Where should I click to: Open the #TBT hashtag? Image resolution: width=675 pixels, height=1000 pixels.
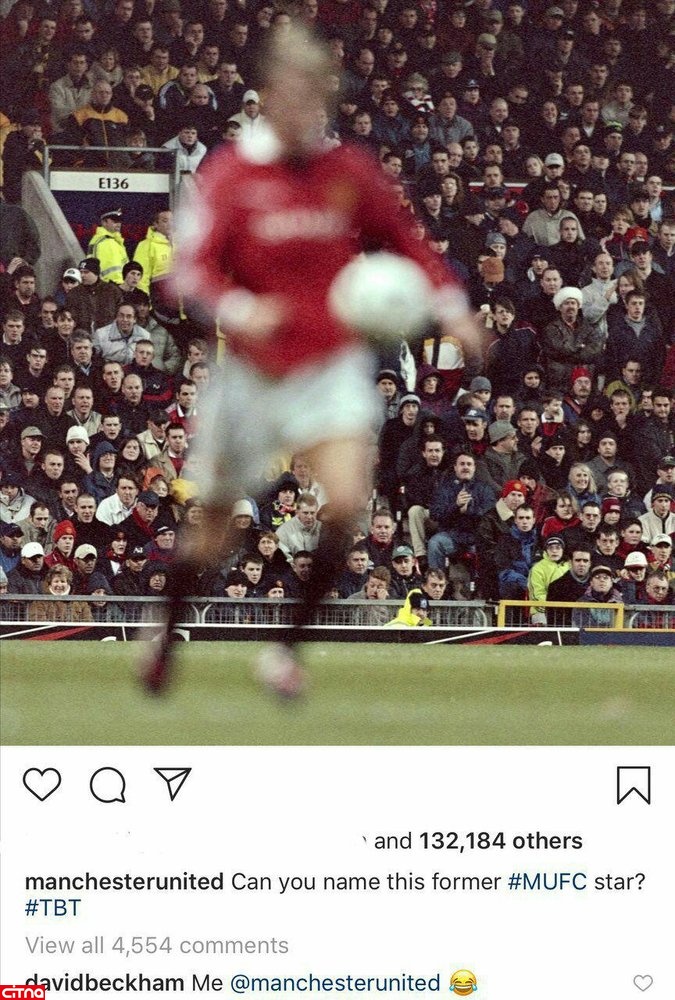pyautogui.click(x=53, y=908)
